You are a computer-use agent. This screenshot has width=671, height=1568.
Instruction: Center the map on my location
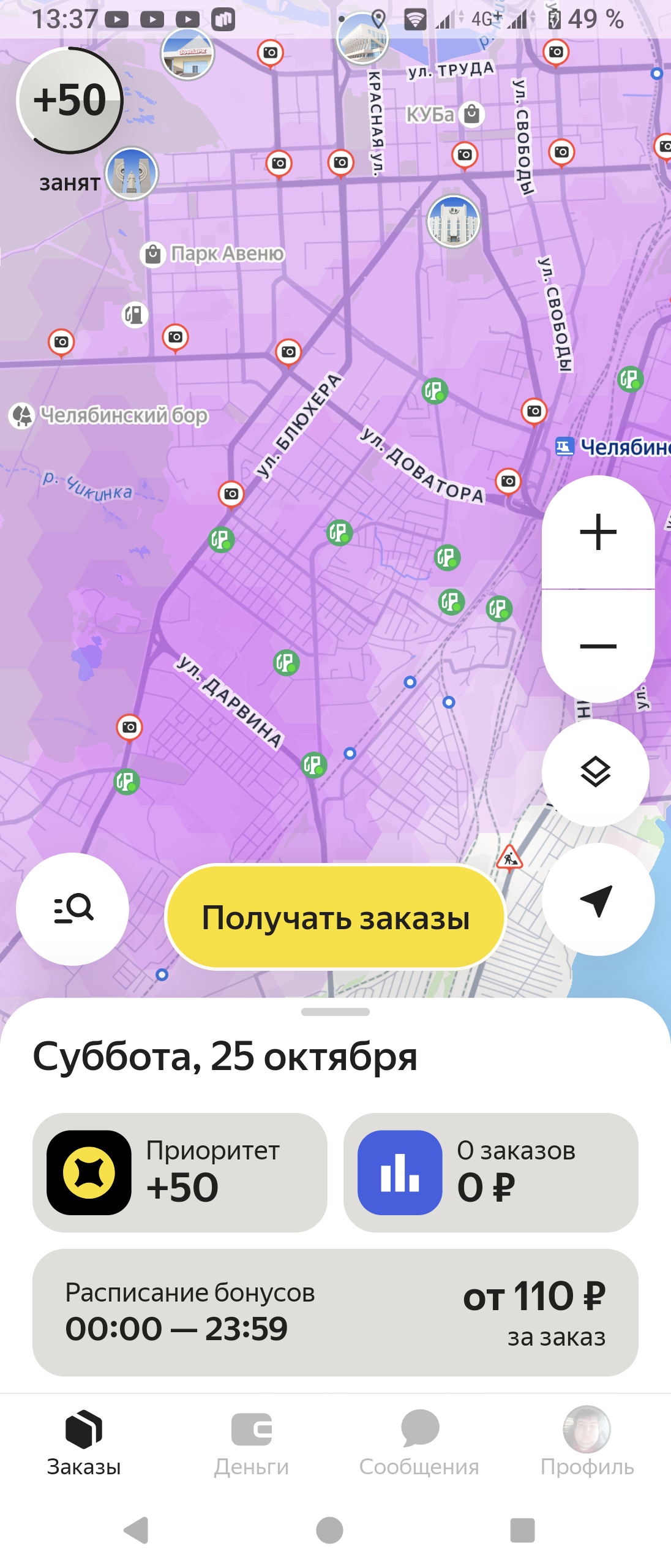point(597,899)
